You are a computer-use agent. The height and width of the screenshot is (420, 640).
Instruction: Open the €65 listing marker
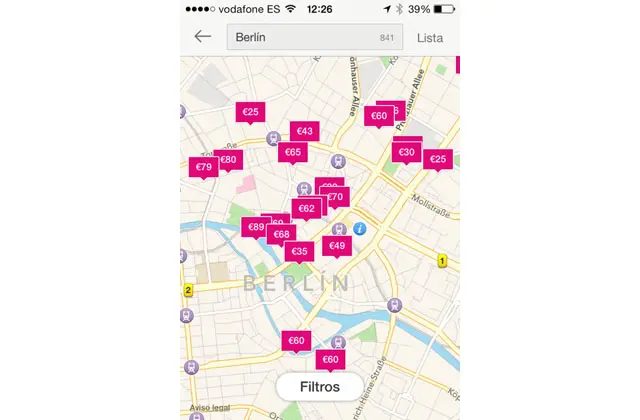pyautogui.click(x=292, y=153)
